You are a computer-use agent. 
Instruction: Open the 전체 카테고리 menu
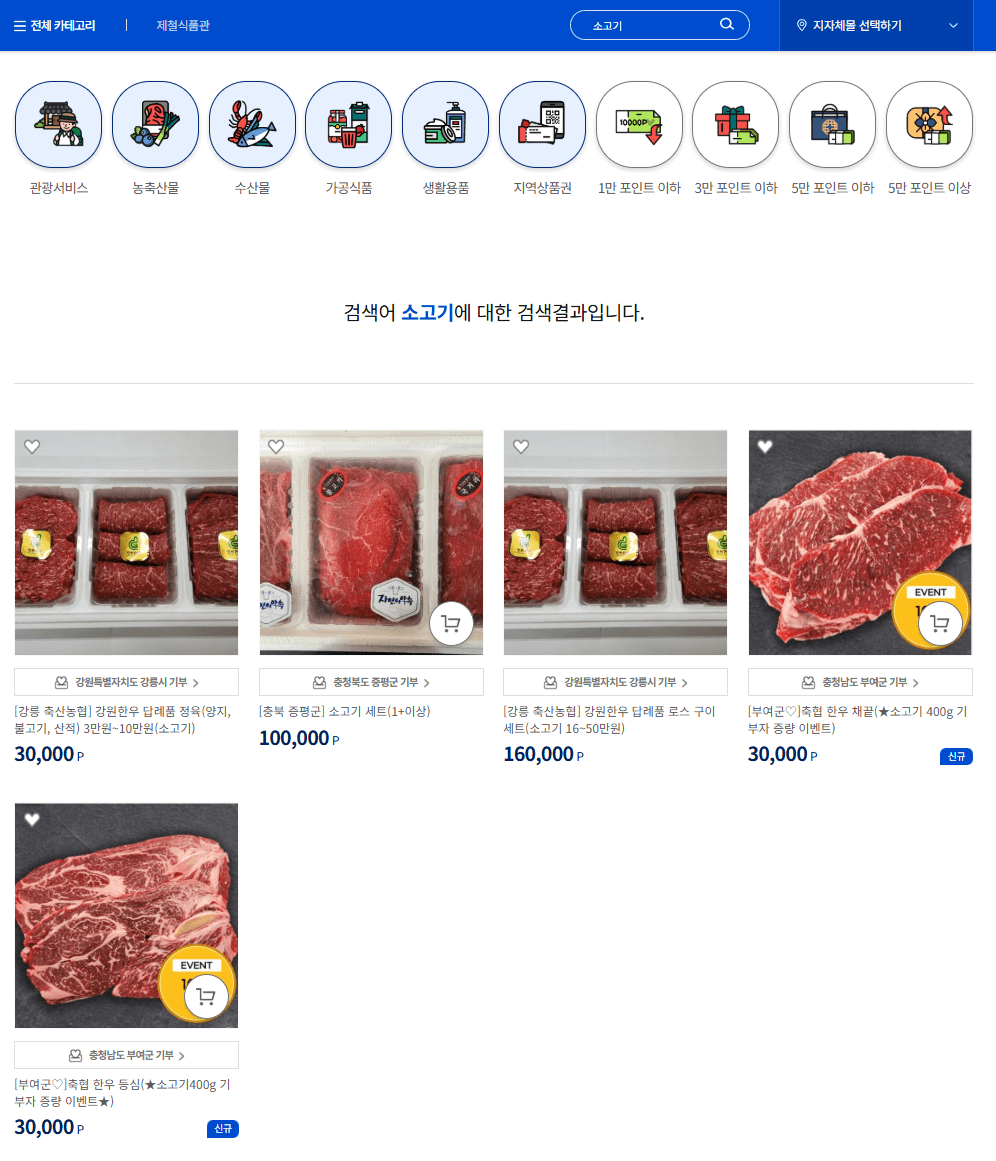pyautogui.click(x=54, y=24)
